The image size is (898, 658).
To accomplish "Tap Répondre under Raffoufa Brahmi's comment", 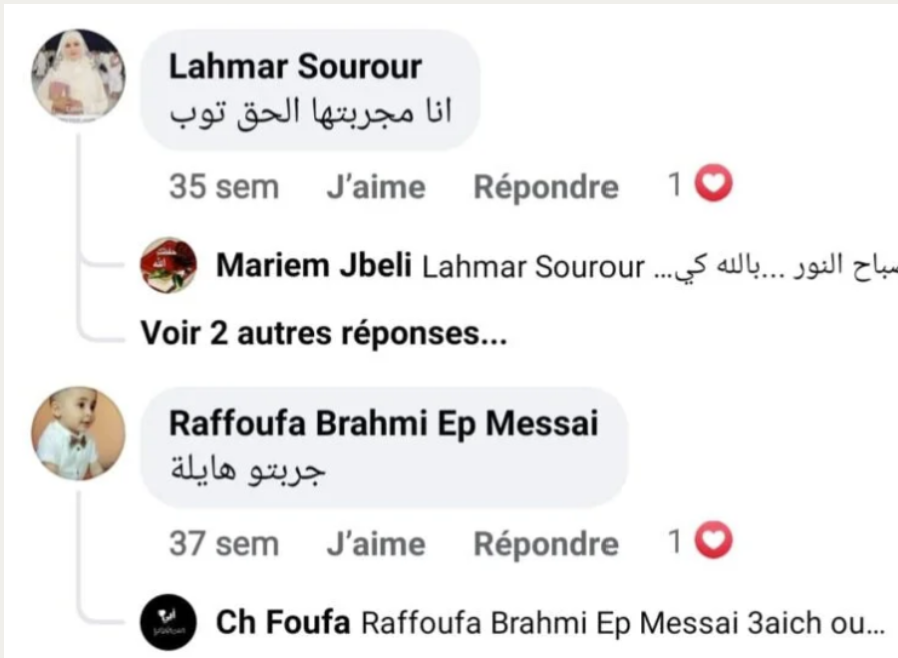I will [546, 544].
